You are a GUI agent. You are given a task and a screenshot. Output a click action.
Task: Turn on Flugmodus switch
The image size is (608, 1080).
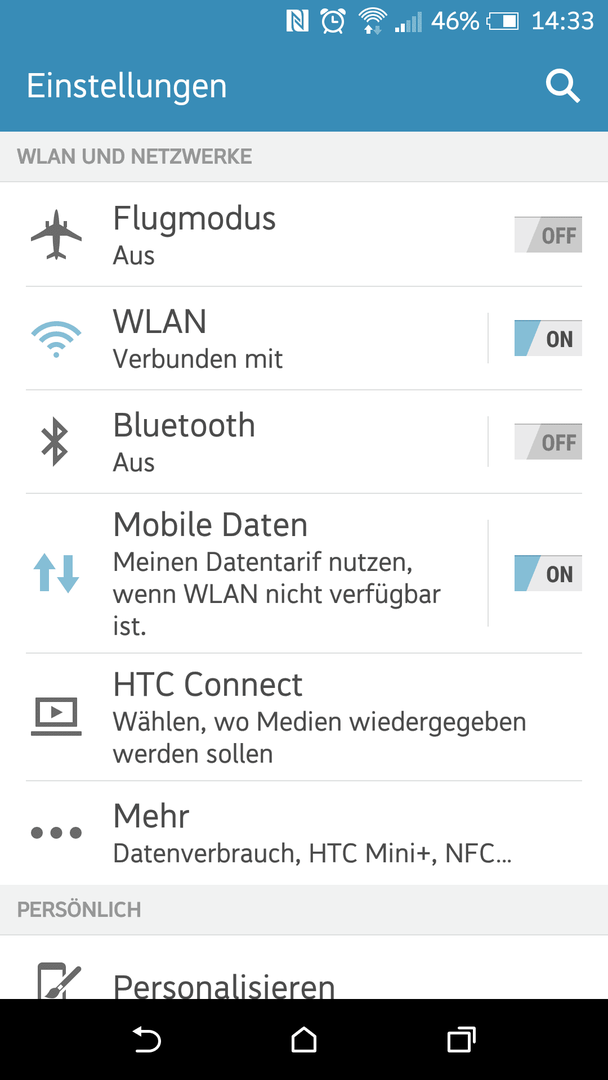(548, 236)
